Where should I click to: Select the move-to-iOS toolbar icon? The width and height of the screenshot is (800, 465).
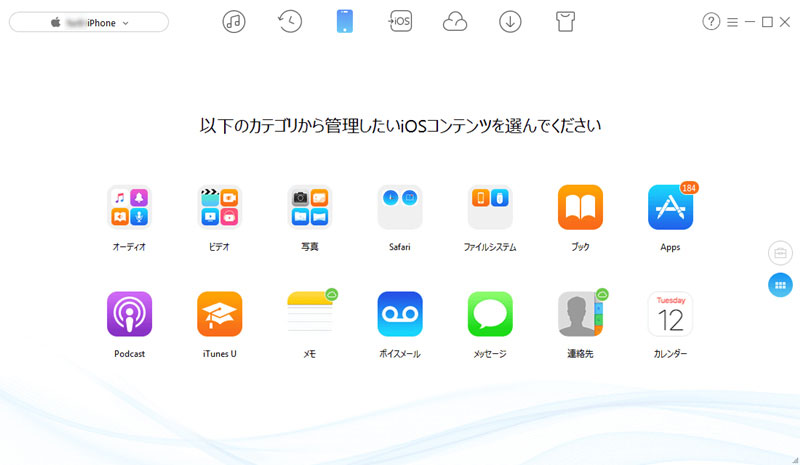pos(400,22)
